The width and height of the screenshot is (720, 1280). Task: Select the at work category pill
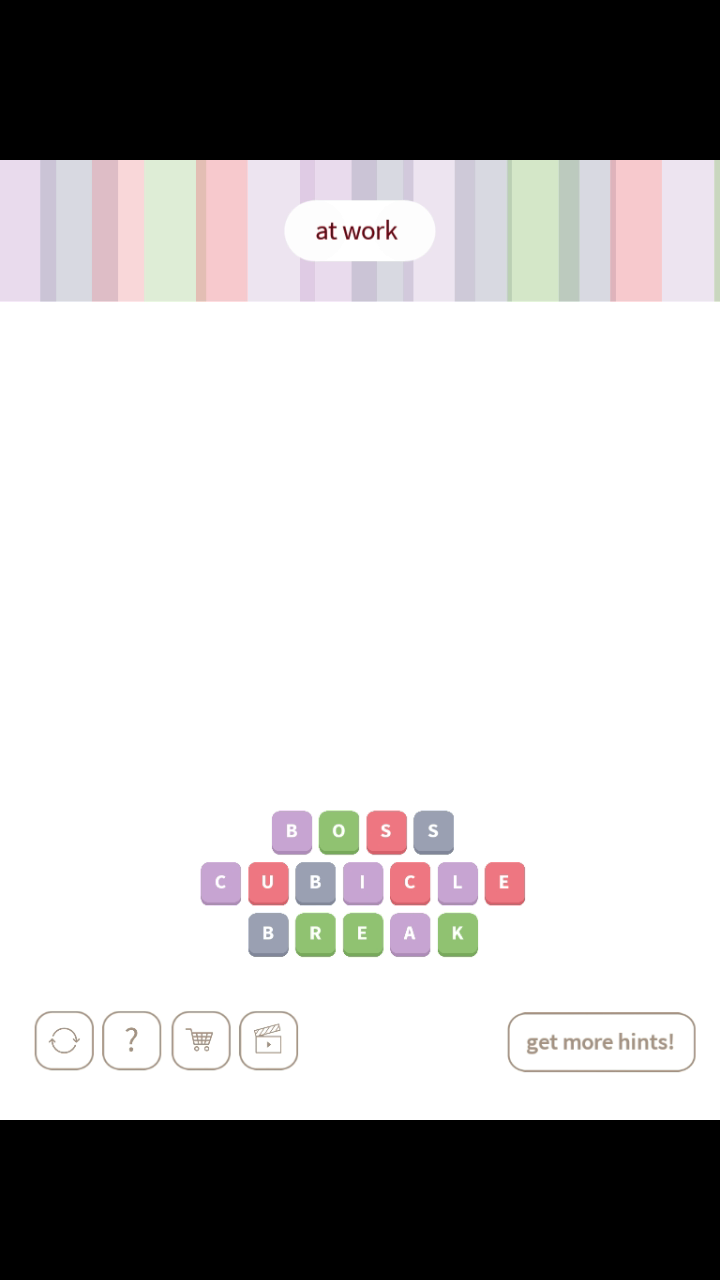coord(359,231)
